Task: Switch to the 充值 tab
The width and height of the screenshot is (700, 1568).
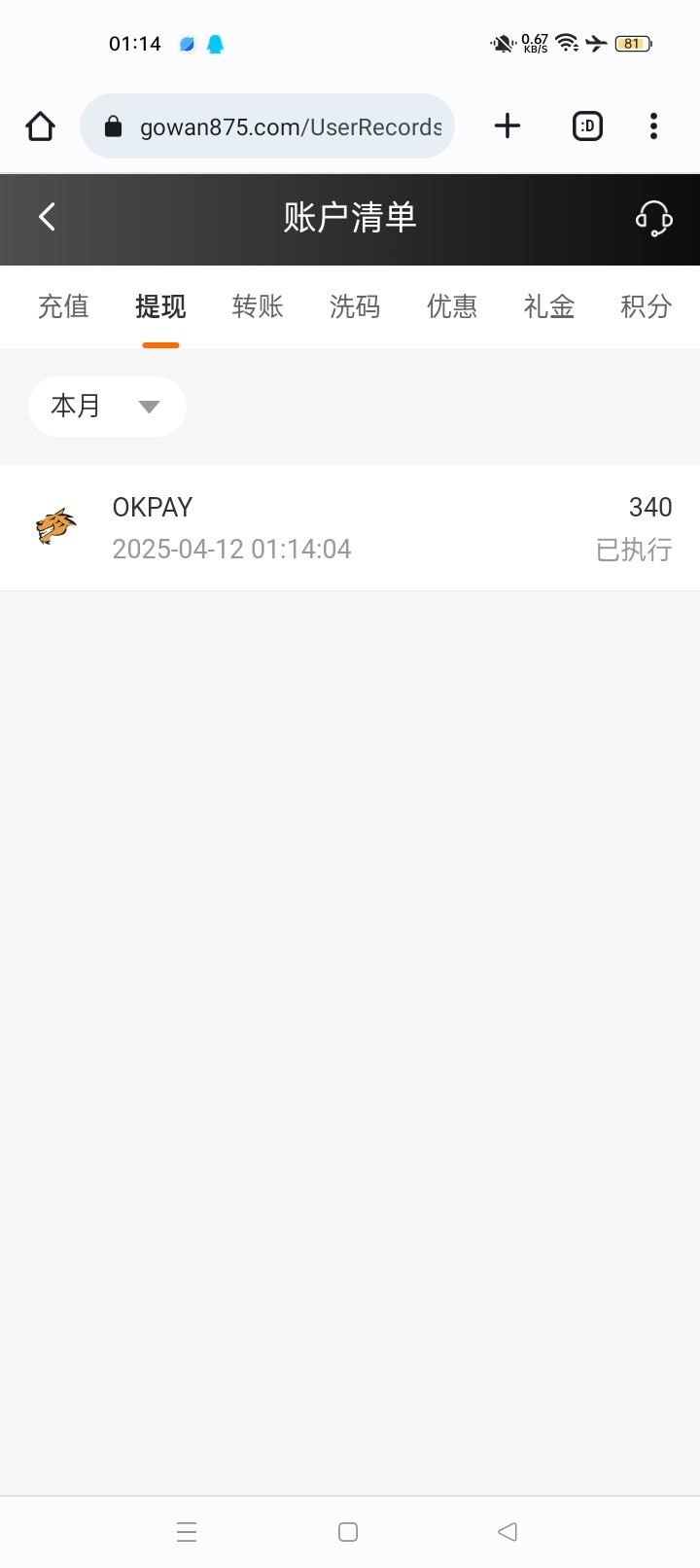Action: click(63, 307)
